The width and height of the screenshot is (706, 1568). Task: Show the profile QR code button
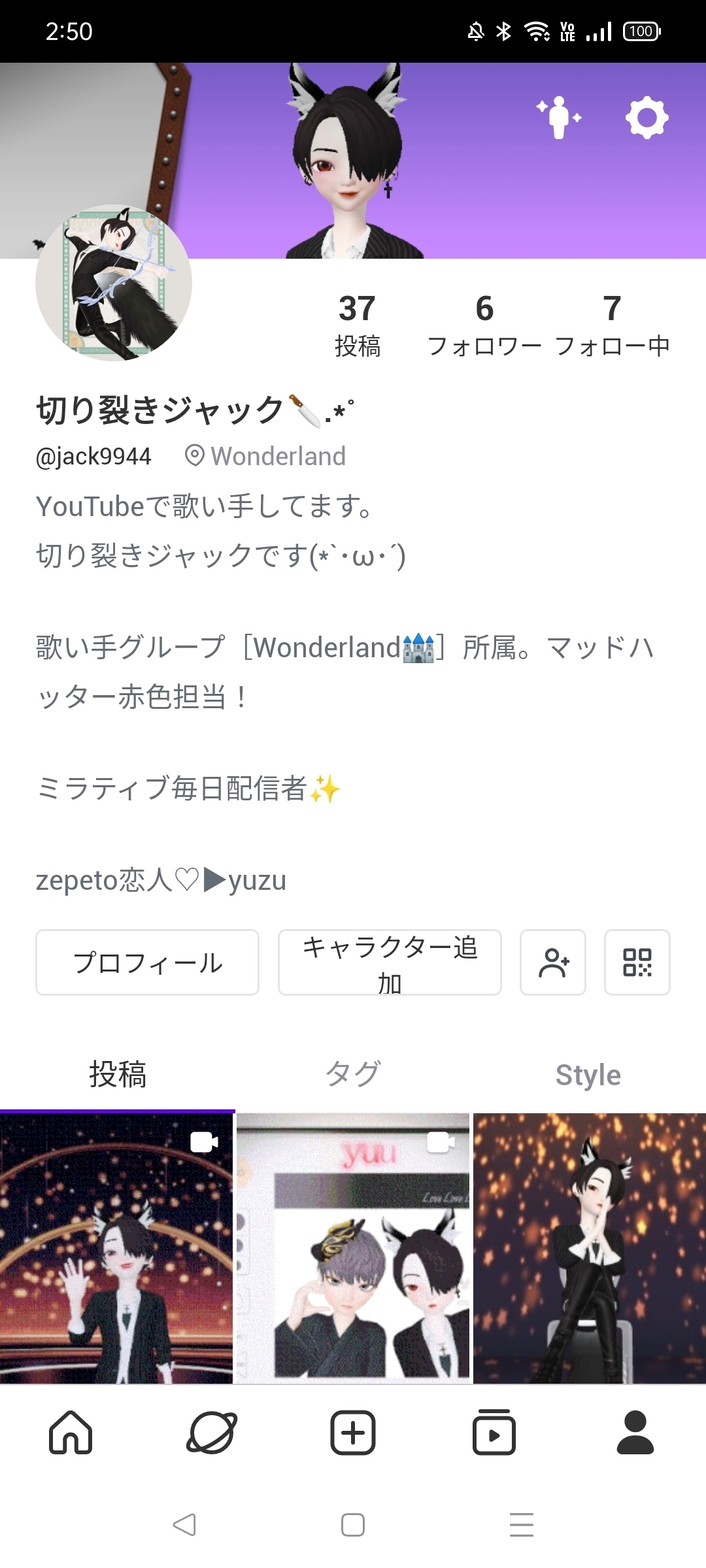(x=637, y=962)
